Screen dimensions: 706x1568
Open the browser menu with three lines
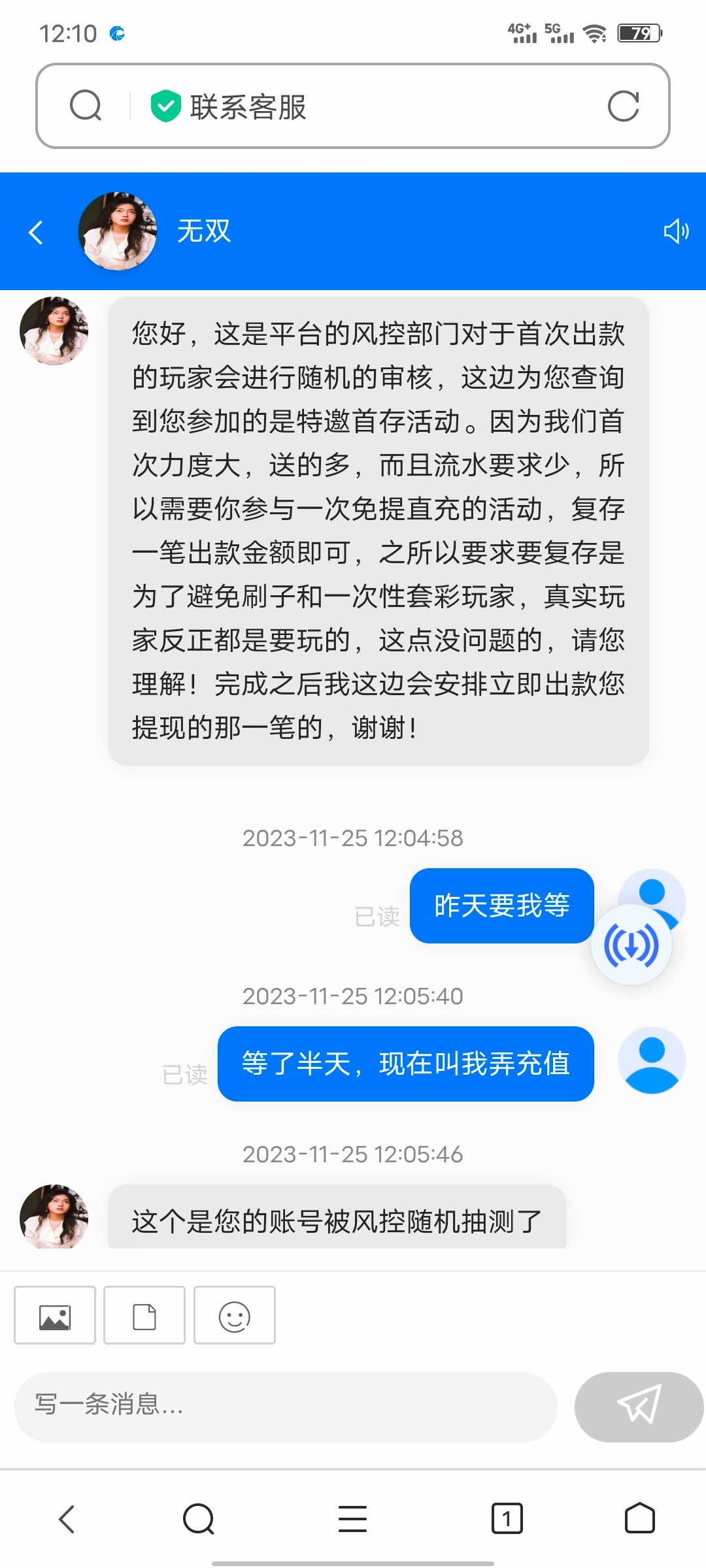coord(352,1518)
